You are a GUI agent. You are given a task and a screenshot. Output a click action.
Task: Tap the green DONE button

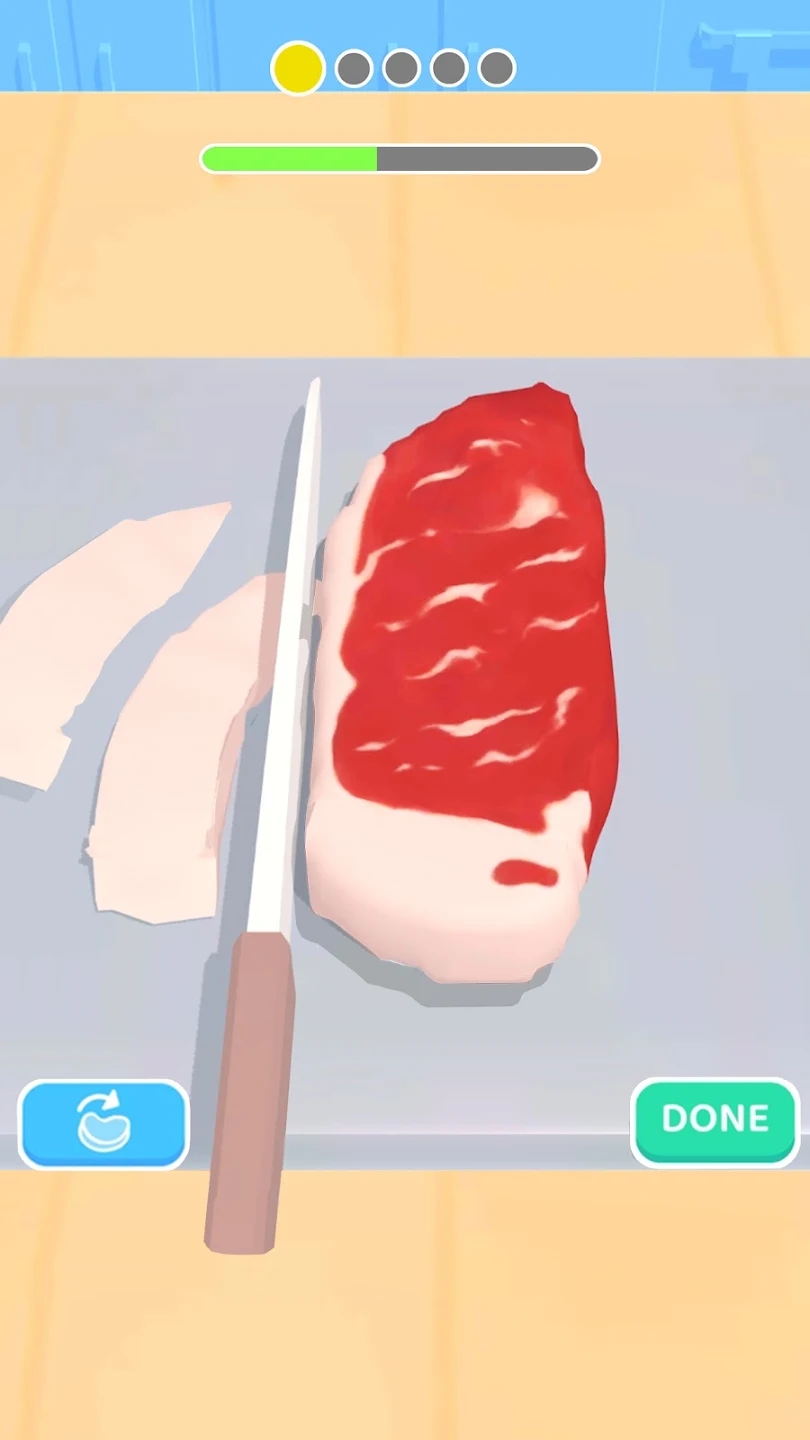(x=714, y=1120)
